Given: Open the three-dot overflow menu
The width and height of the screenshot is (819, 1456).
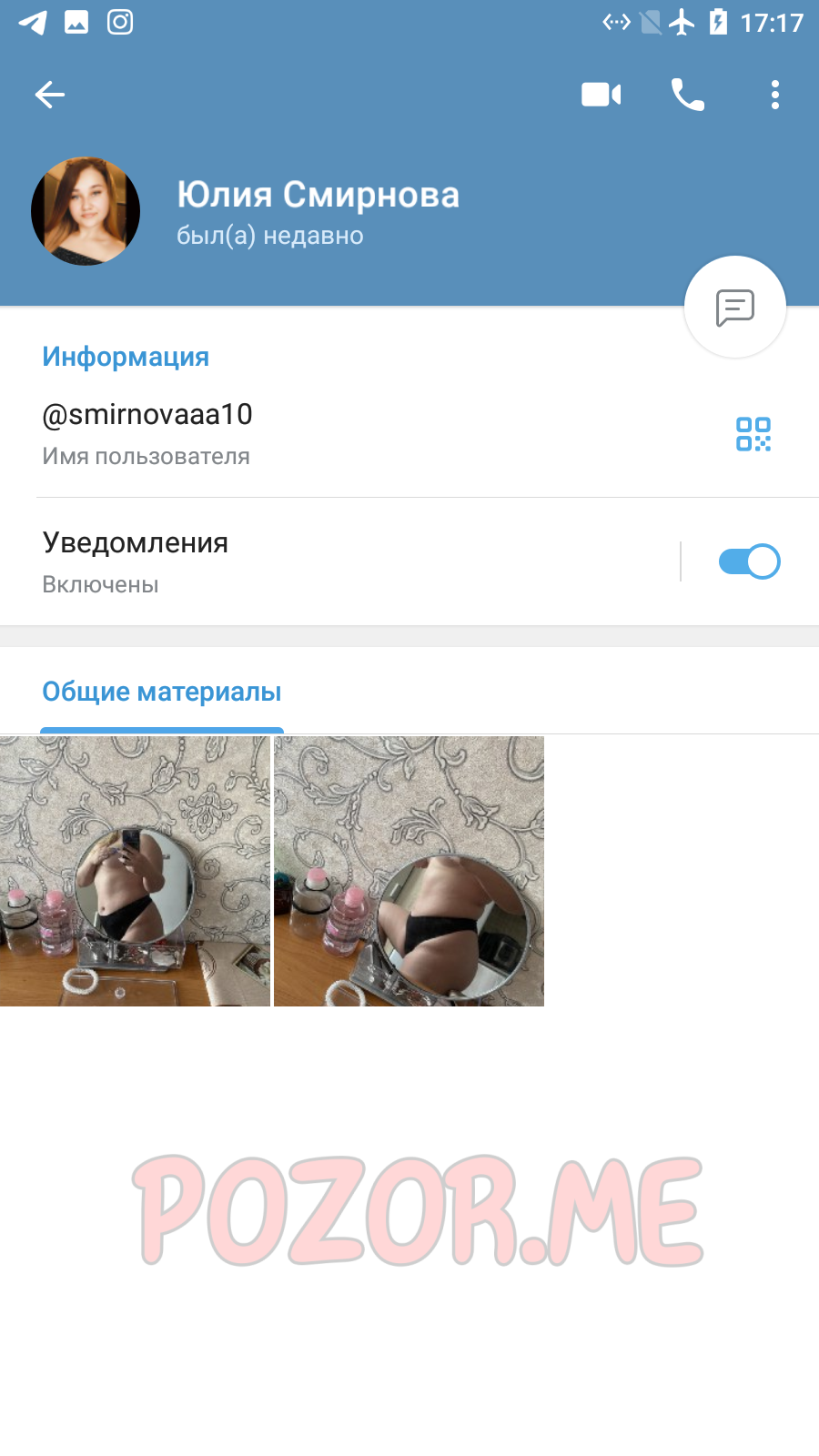Looking at the screenshot, I should click(774, 95).
